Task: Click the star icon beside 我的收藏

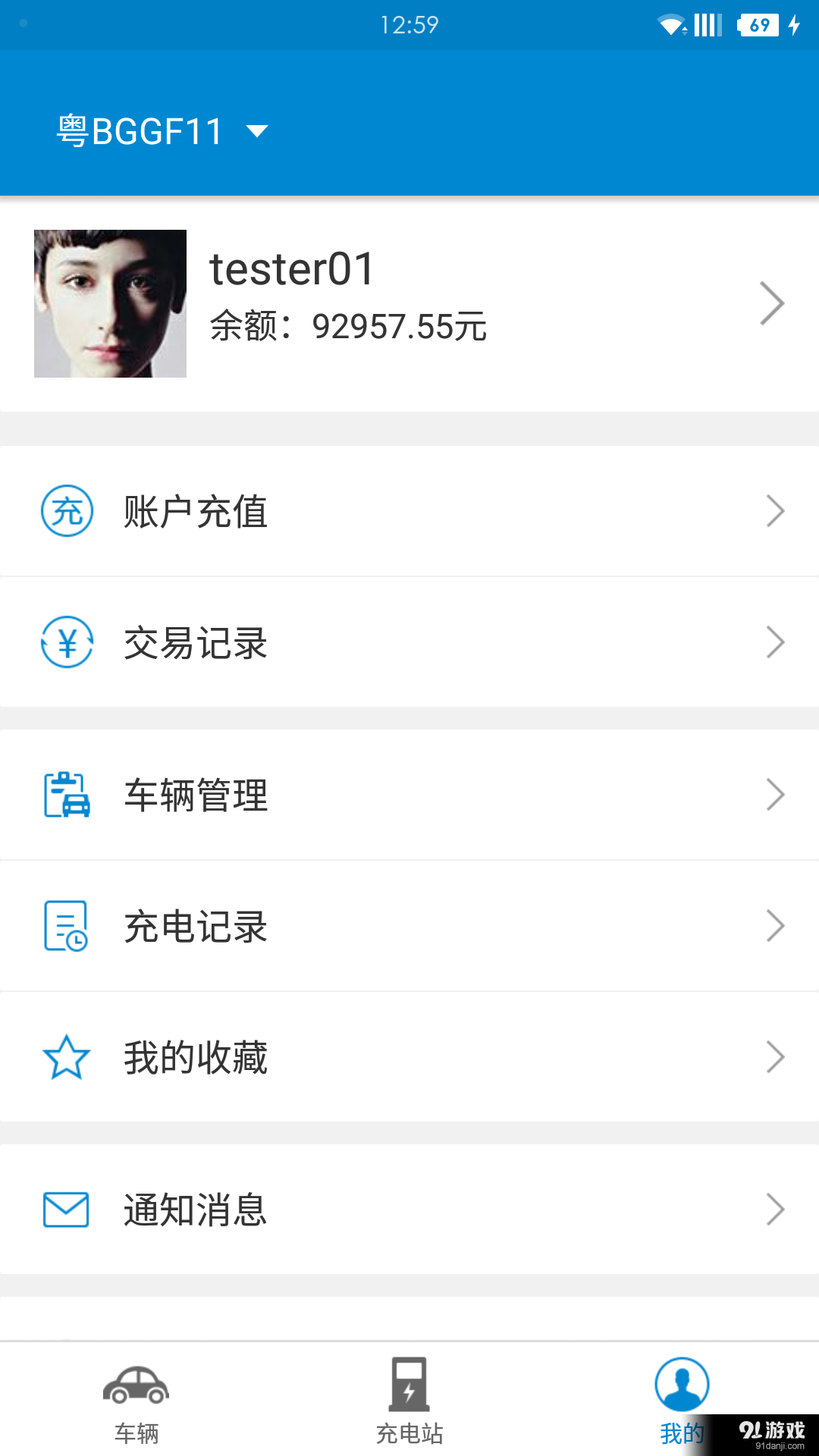Action: coord(67,1056)
